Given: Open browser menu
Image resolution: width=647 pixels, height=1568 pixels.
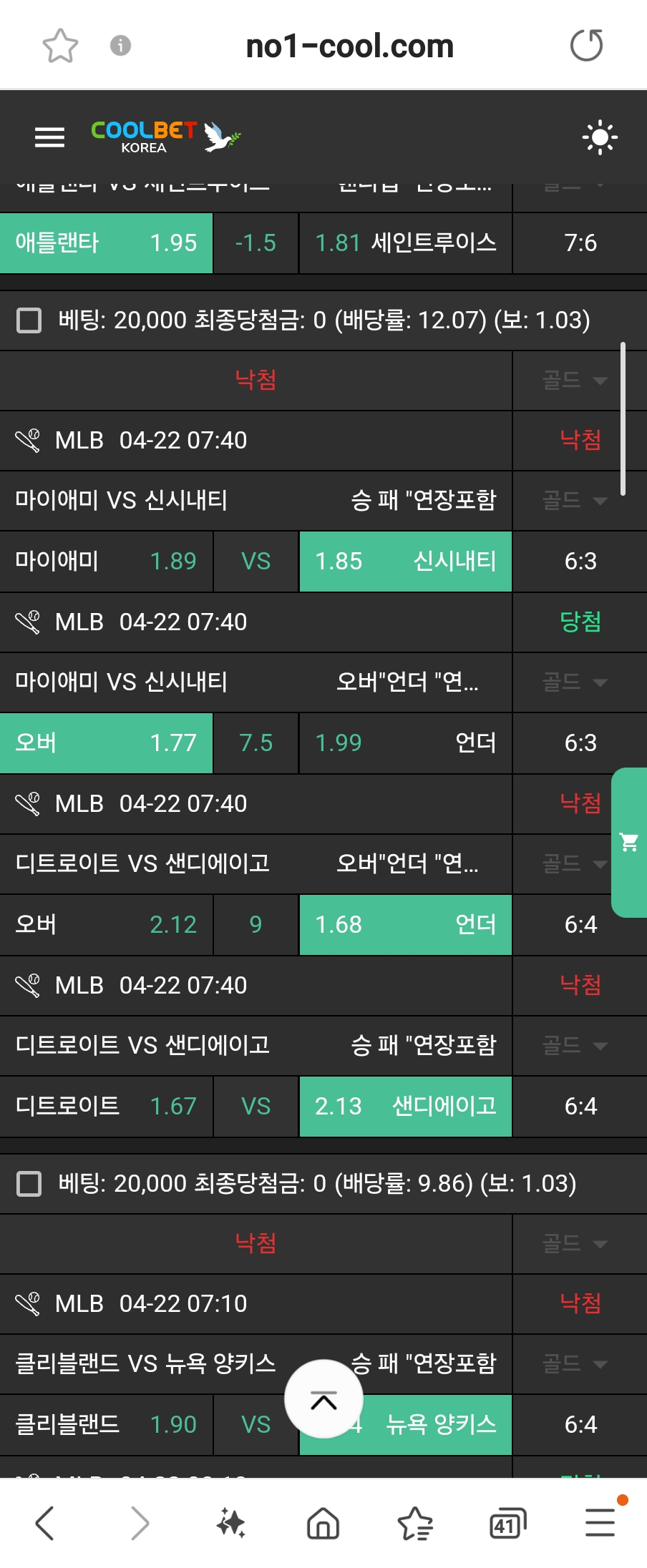Looking at the screenshot, I should [x=600, y=1522].
